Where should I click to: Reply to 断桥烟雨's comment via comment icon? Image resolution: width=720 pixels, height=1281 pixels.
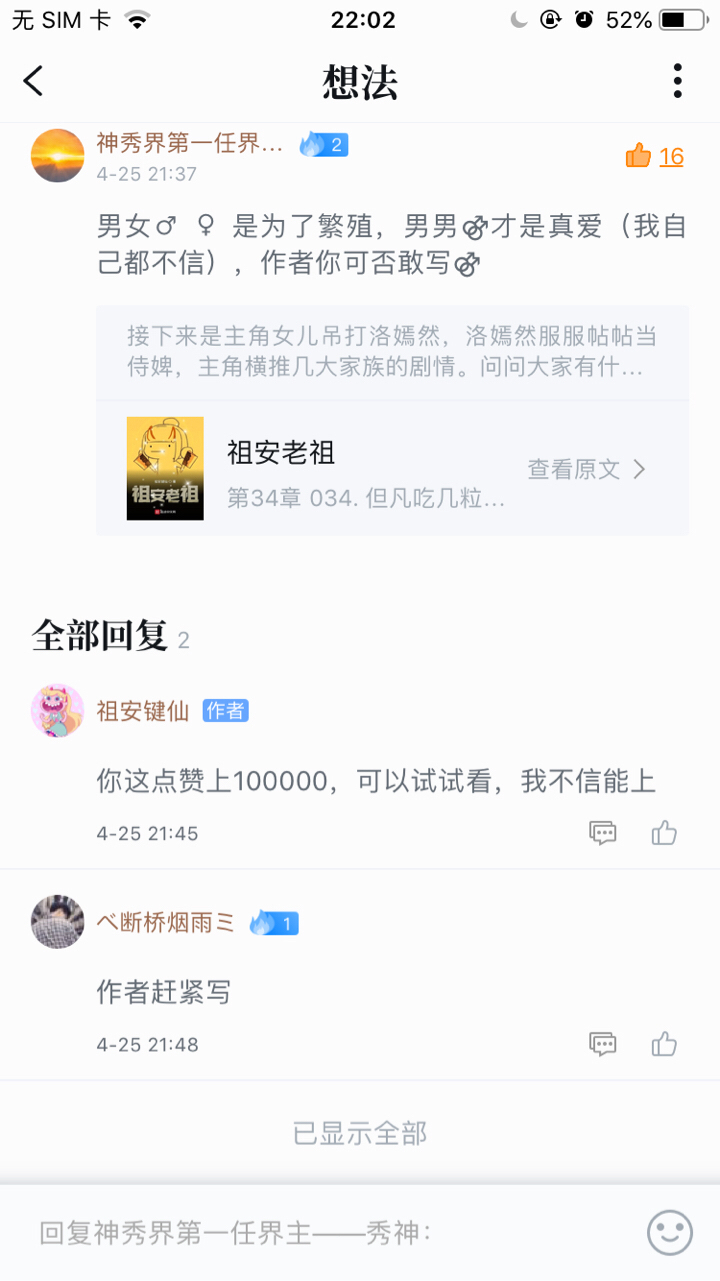(x=603, y=1044)
